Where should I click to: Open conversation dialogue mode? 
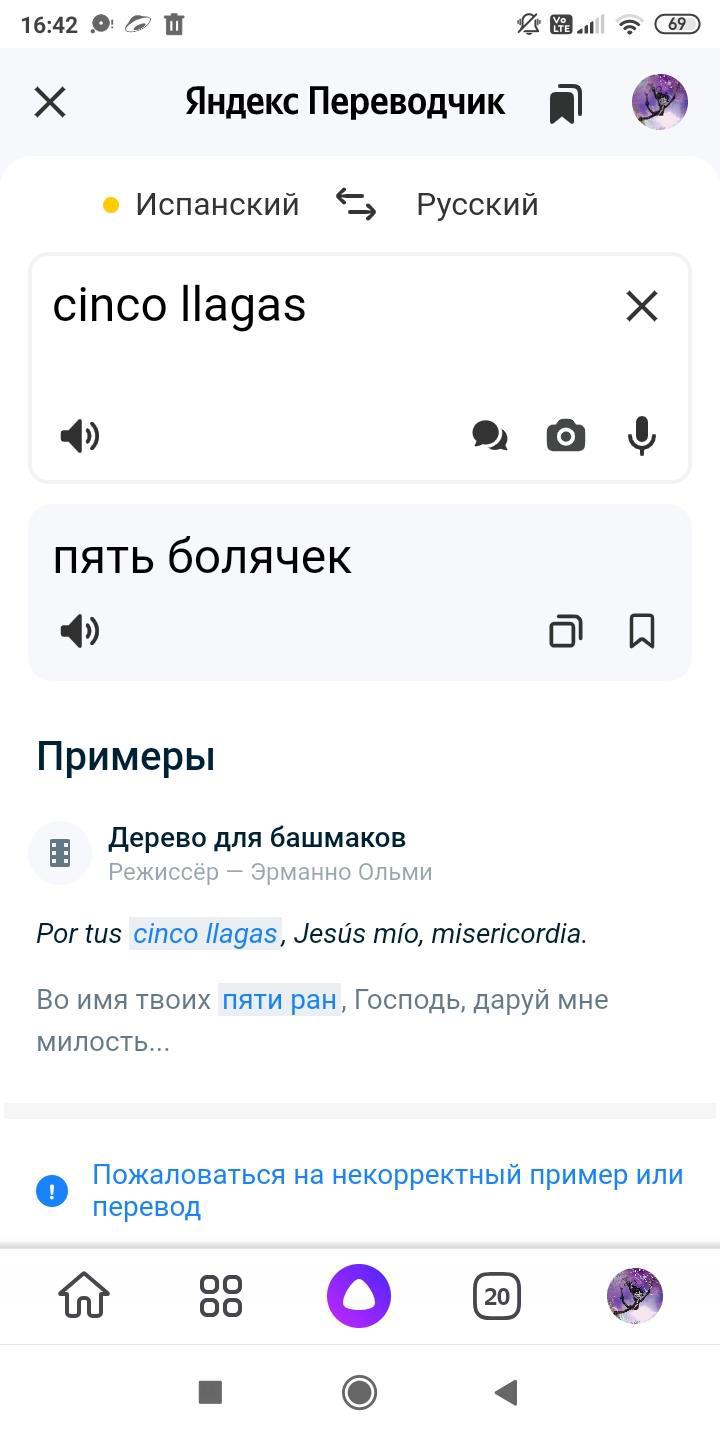point(490,436)
